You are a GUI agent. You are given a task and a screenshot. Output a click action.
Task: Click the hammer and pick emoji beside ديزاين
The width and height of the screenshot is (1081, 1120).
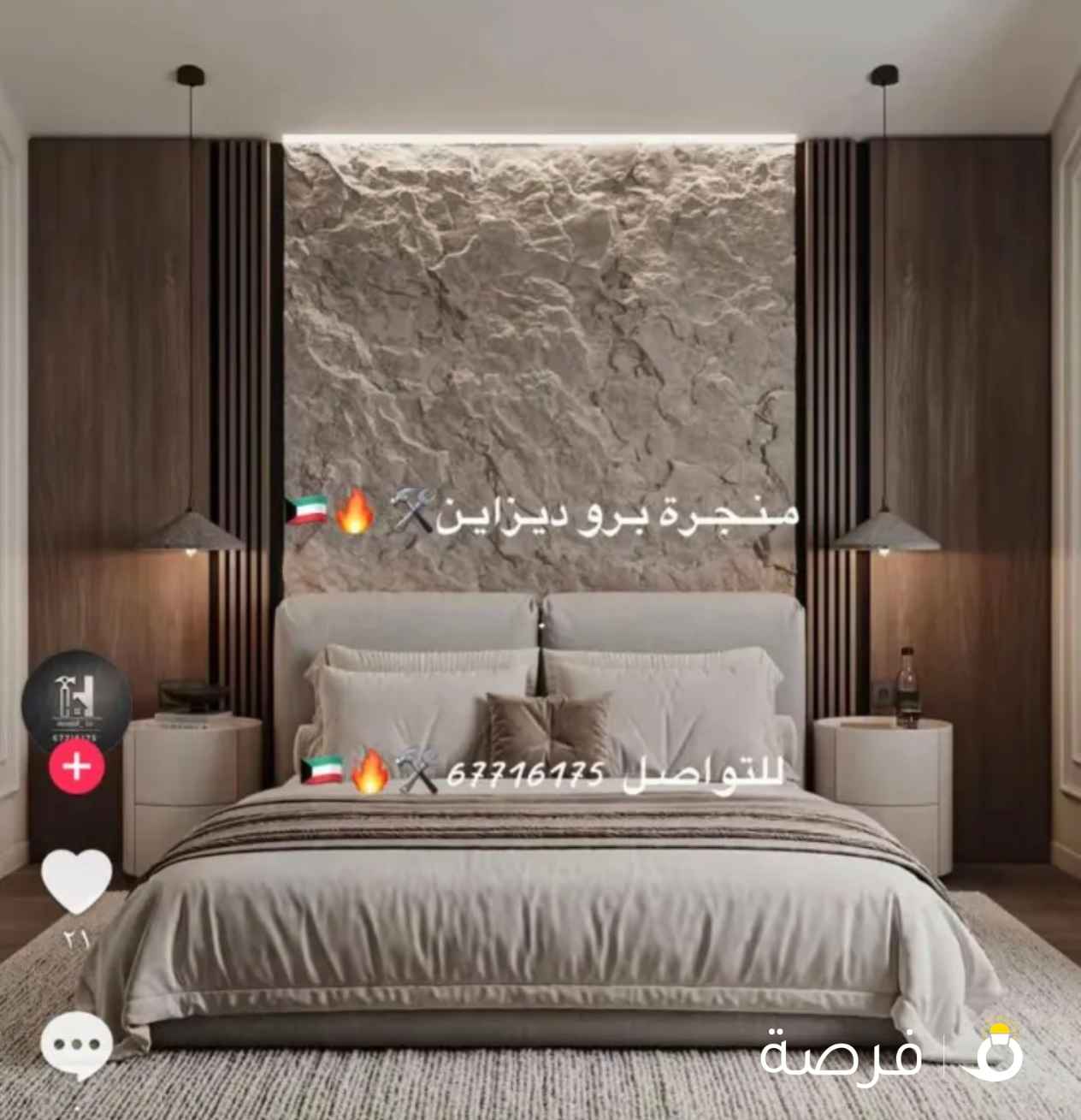[410, 511]
